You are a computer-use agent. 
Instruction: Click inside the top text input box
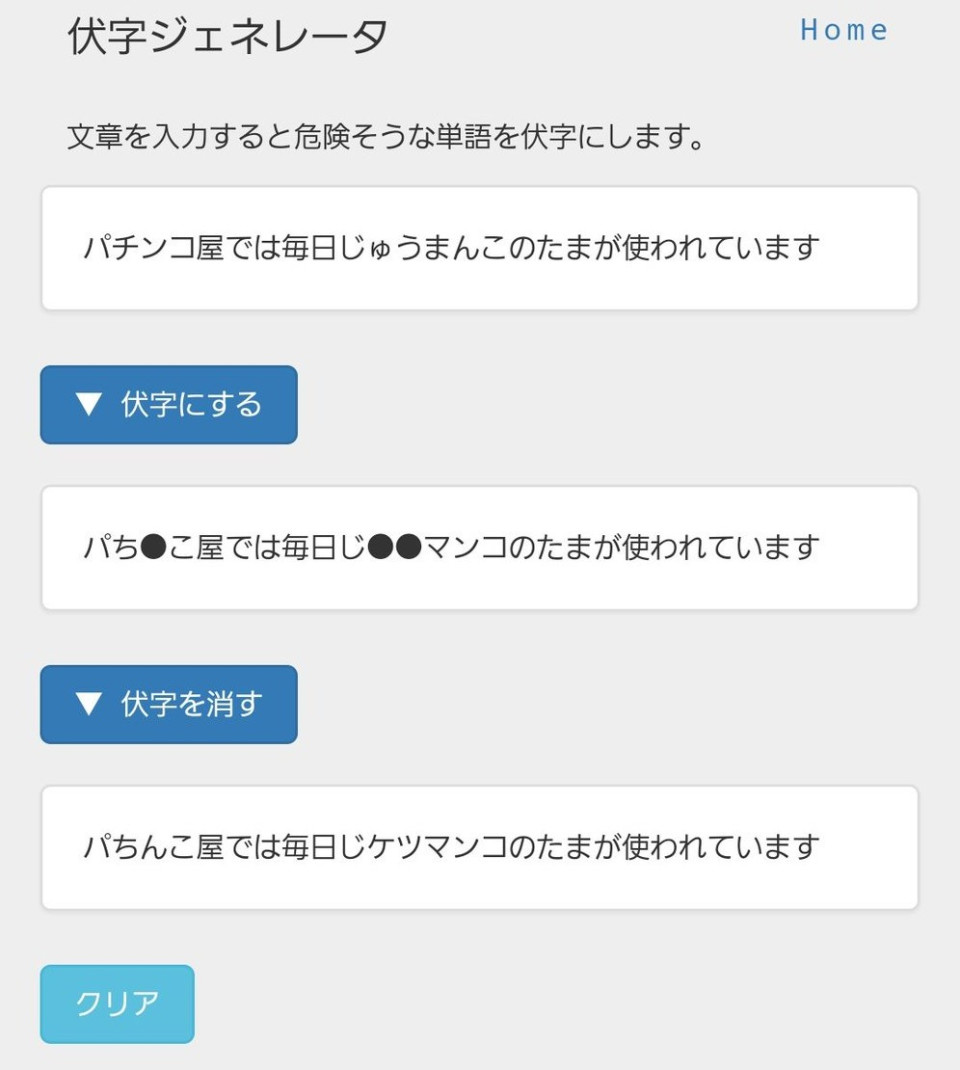[x=478, y=246]
